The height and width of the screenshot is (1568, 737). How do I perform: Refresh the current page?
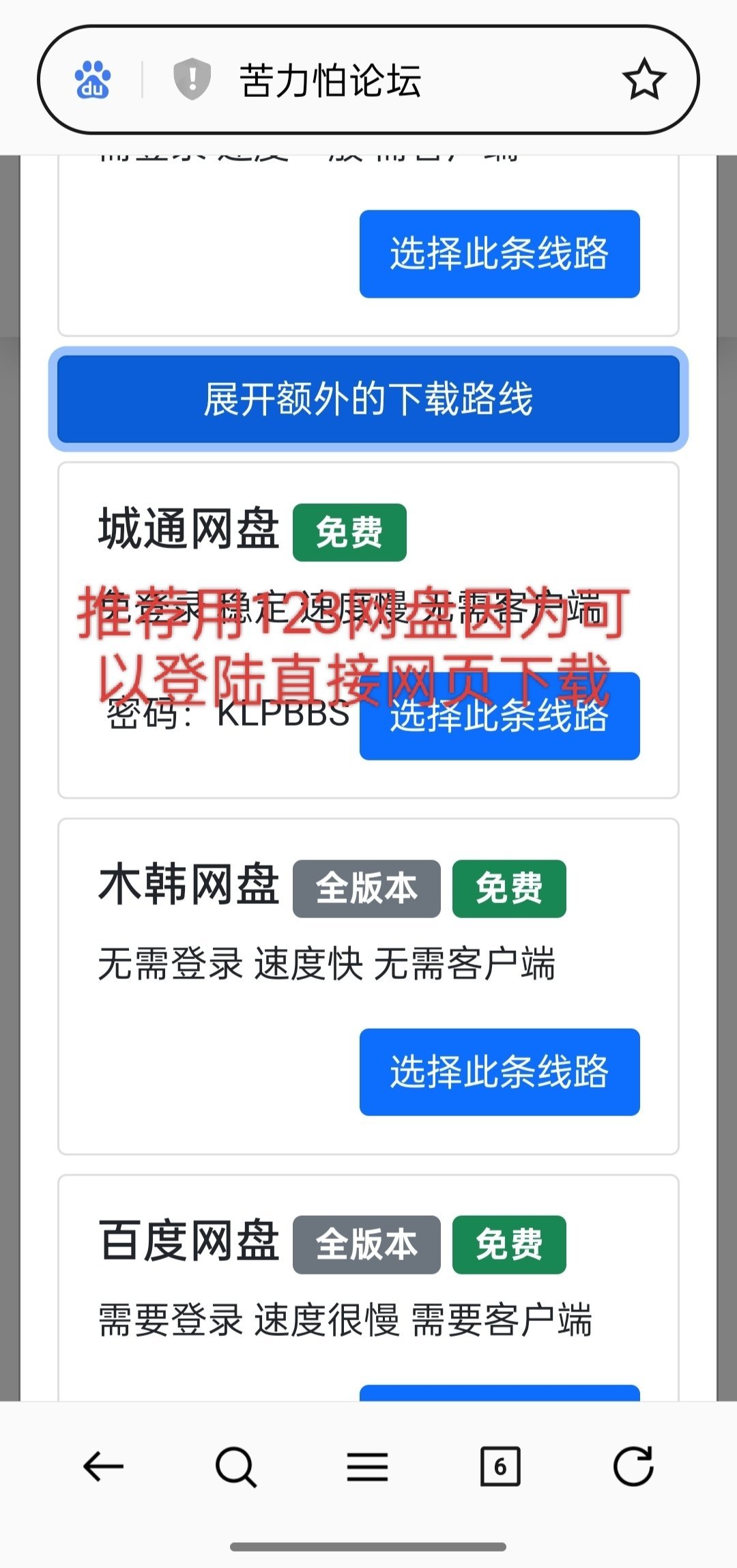[x=633, y=1466]
